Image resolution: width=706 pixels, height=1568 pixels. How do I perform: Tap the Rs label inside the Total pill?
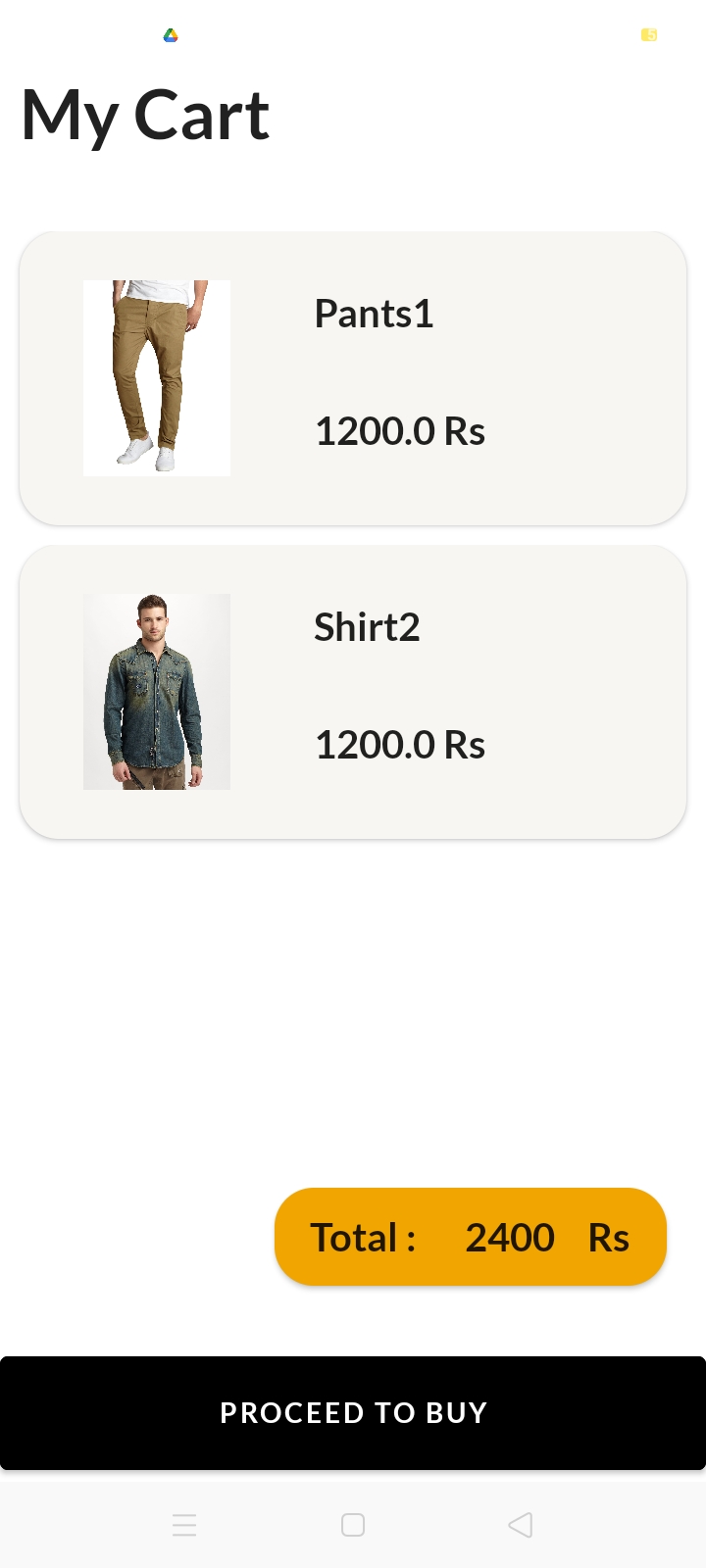[x=610, y=1237]
